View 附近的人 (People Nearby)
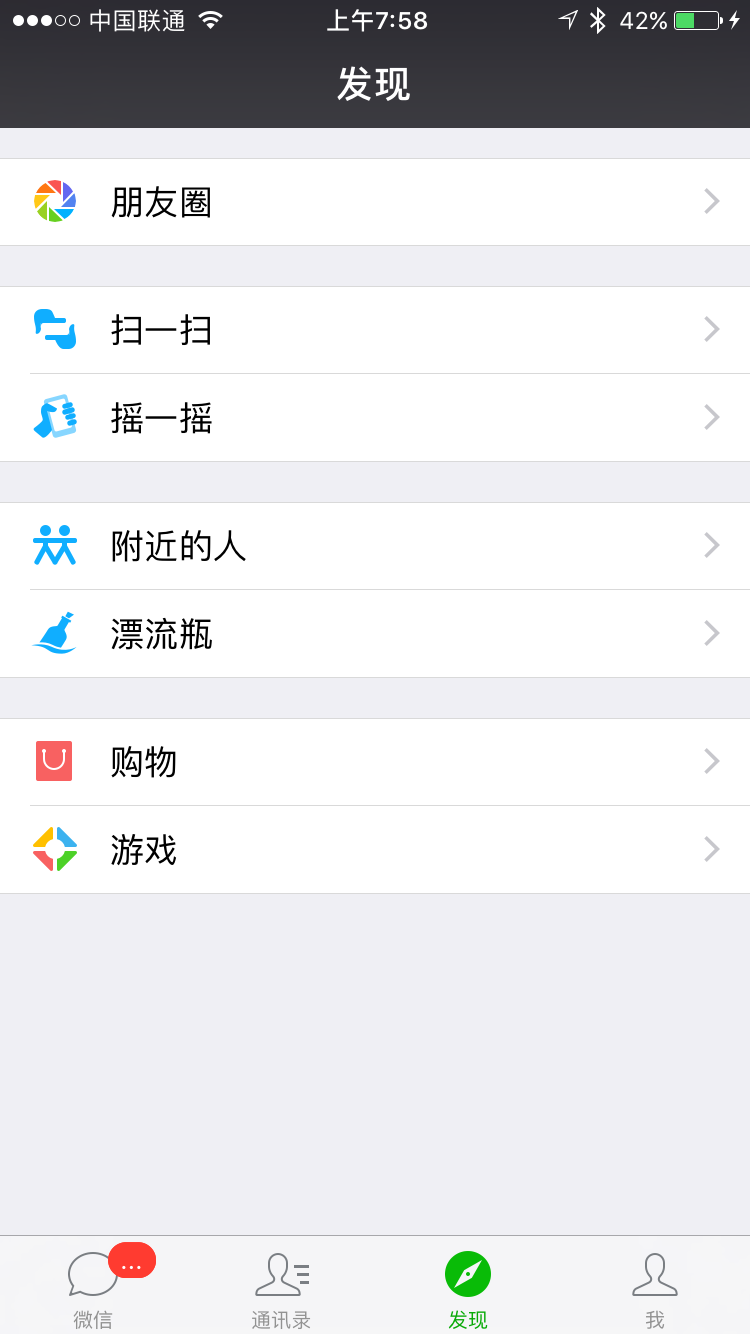 tap(375, 546)
